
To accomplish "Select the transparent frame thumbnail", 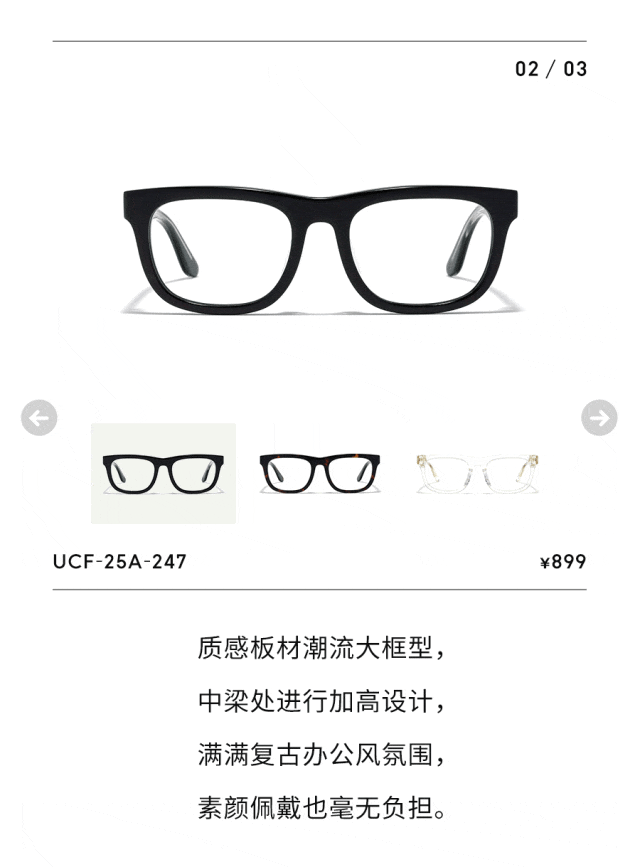I will point(477,473).
